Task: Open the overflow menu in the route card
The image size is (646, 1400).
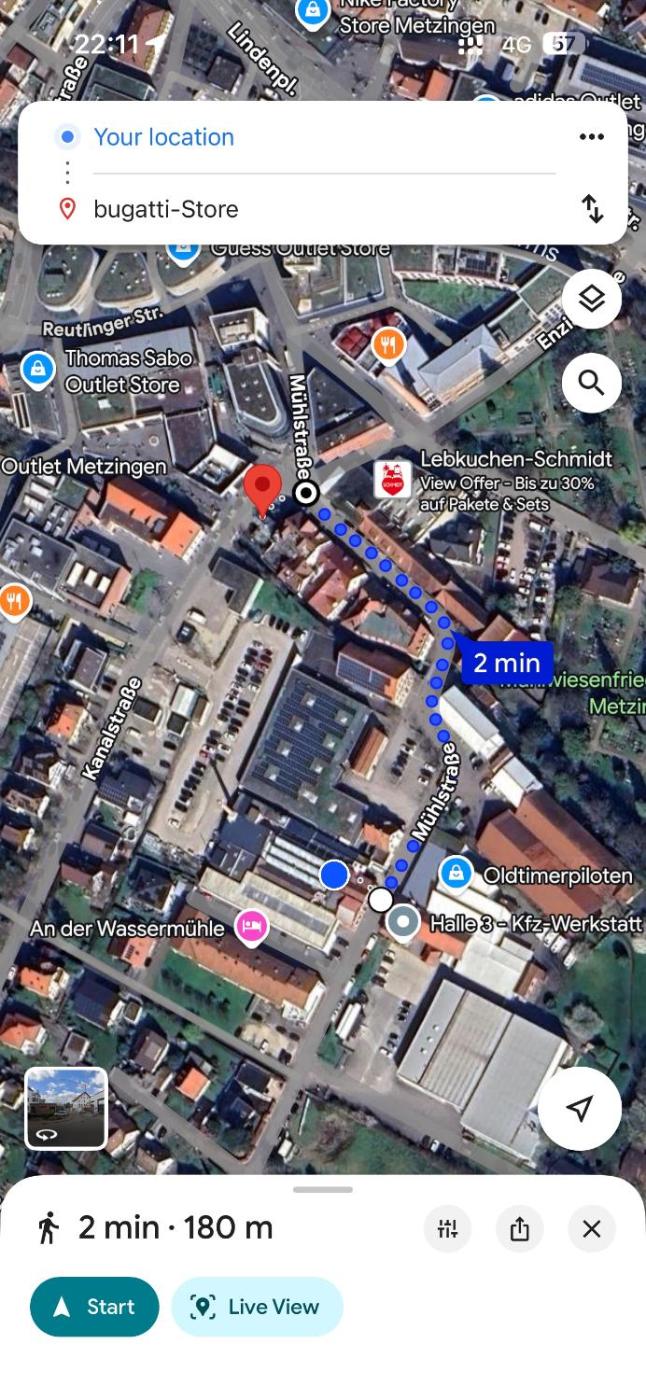Action: pos(592,137)
